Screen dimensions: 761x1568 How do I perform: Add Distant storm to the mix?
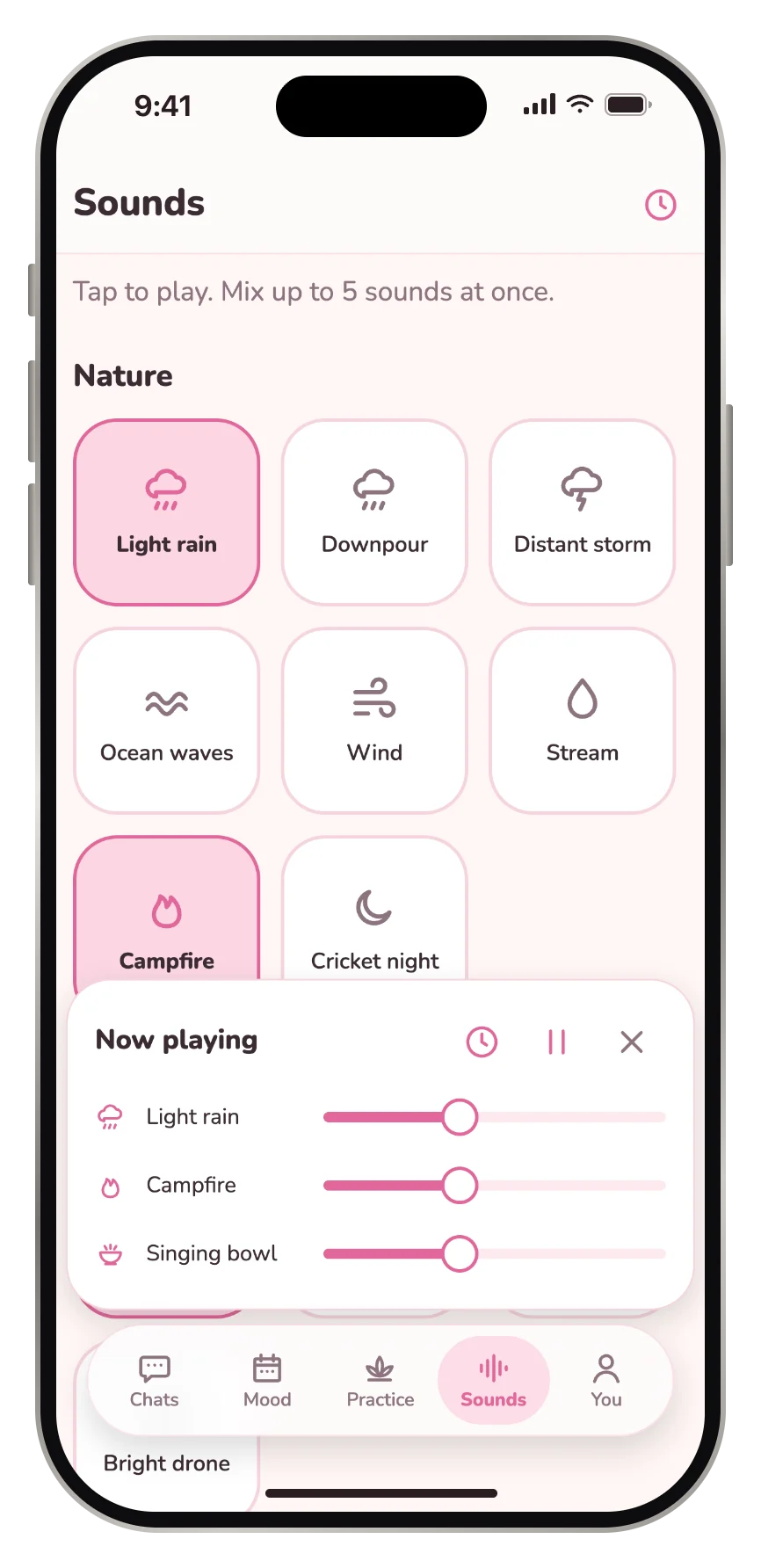pyautogui.click(x=582, y=512)
